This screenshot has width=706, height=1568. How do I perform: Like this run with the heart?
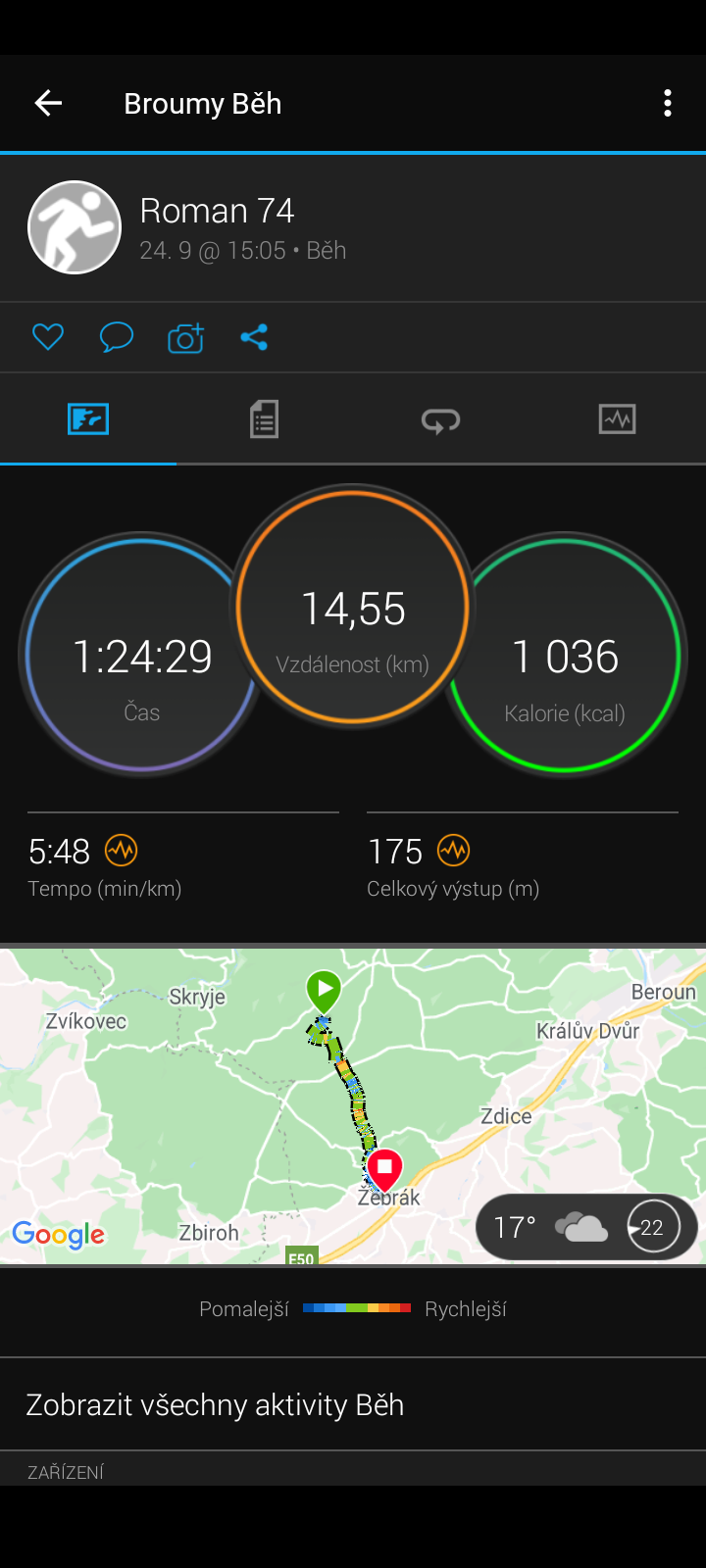tap(48, 337)
